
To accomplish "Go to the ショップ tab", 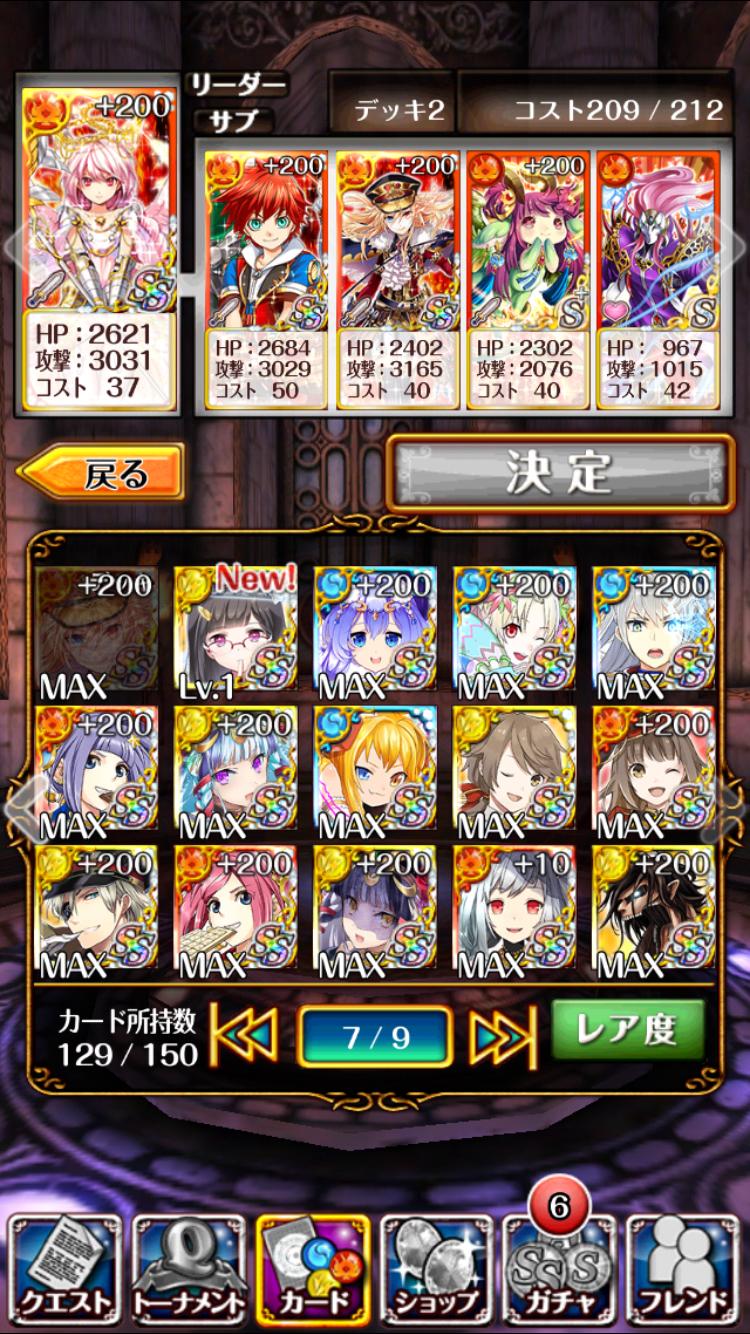I will coord(437,1268).
